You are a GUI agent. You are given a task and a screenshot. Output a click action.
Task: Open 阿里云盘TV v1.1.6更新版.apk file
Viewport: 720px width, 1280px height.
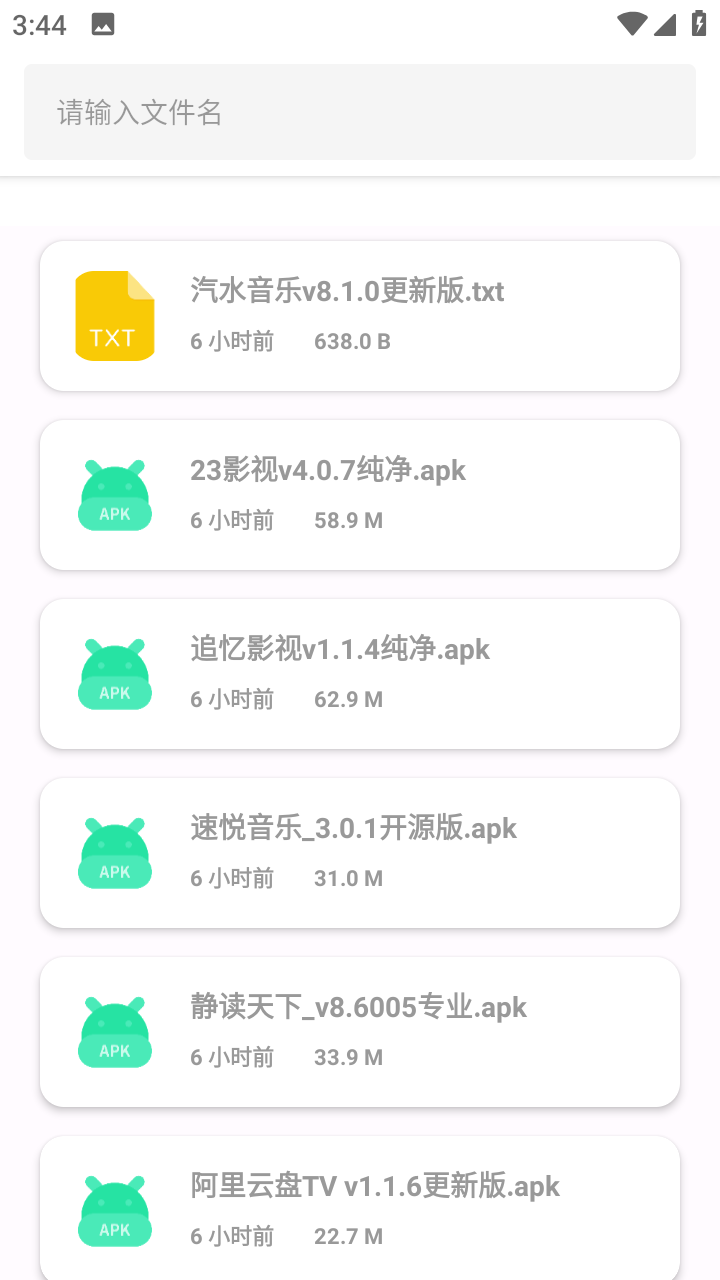[x=360, y=1208]
